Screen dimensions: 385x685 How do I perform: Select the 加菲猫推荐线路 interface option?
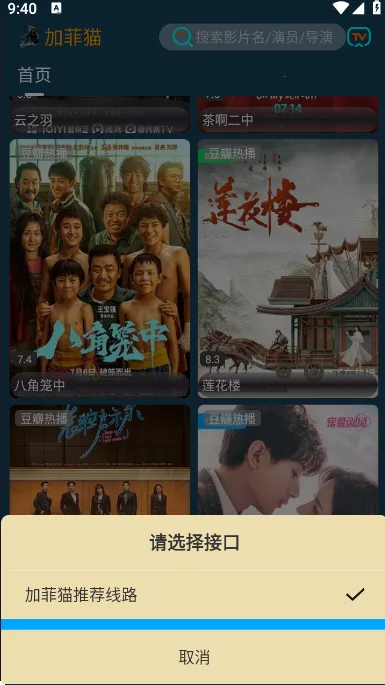pos(192,595)
